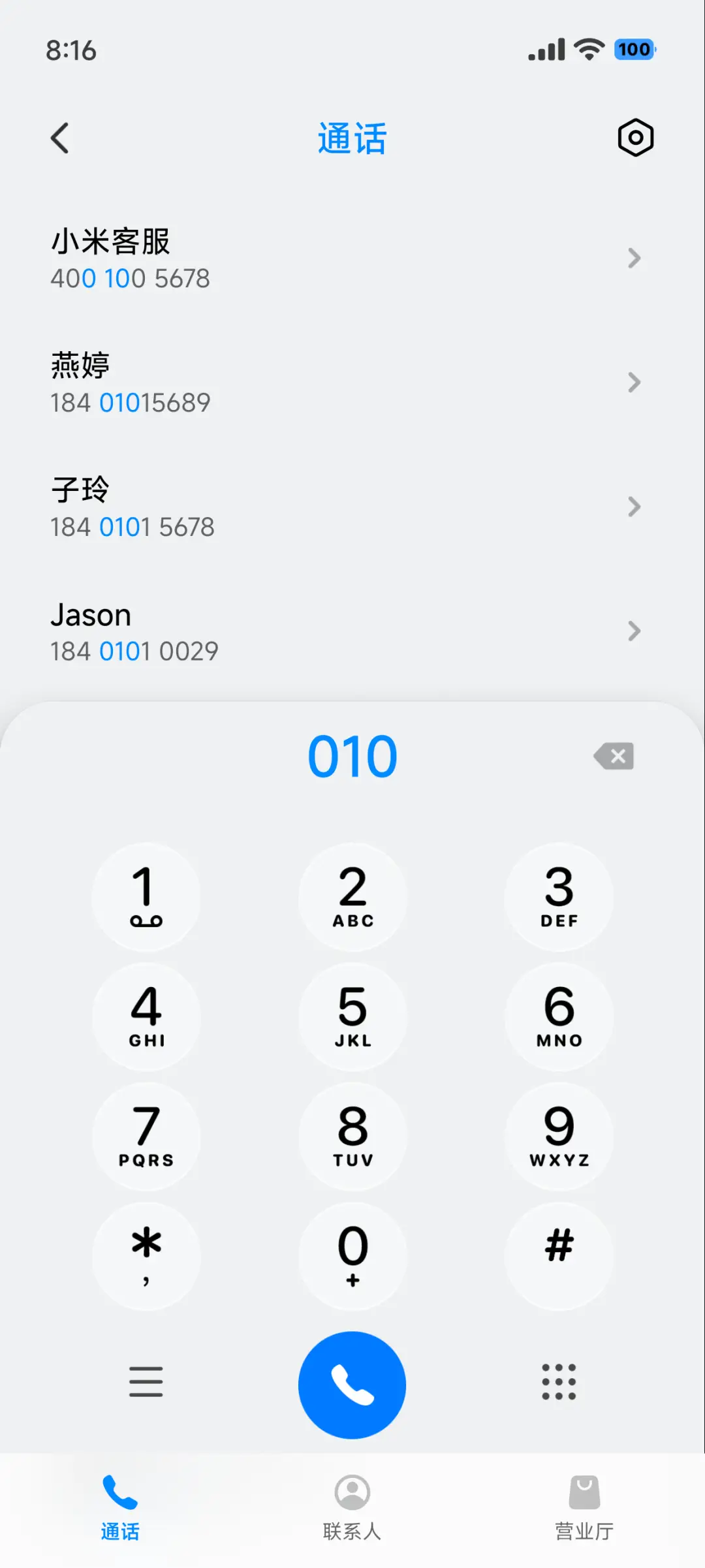Tap the 营业厅 service hall bag icon
Viewport: 705px width, 1568px height.
point(584,1492)
